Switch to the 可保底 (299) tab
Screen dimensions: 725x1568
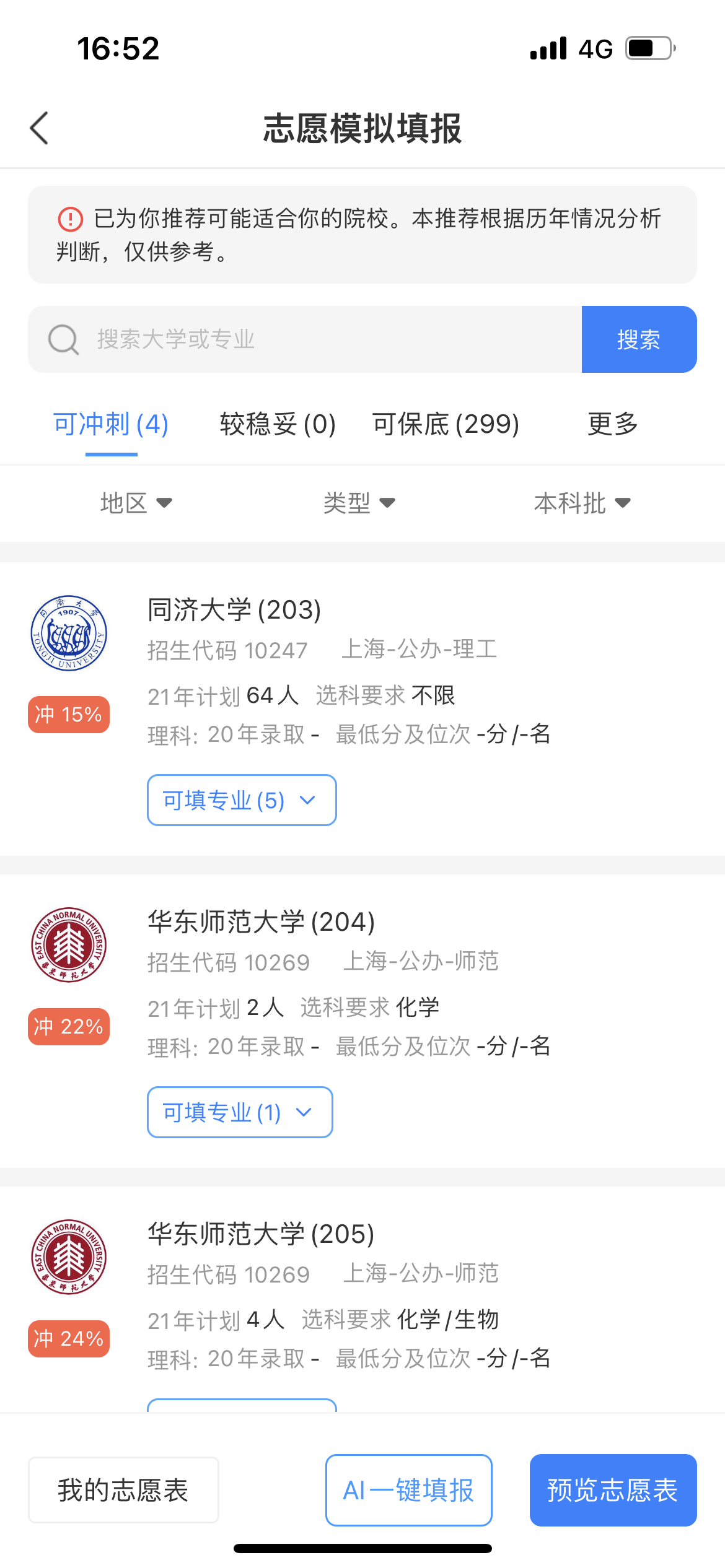[446, 424]
